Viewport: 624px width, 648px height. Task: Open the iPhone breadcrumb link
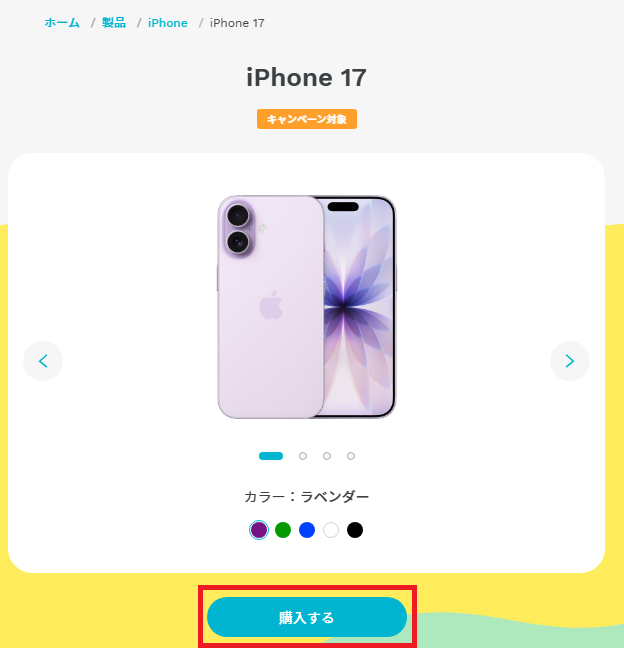coord(168,22)
